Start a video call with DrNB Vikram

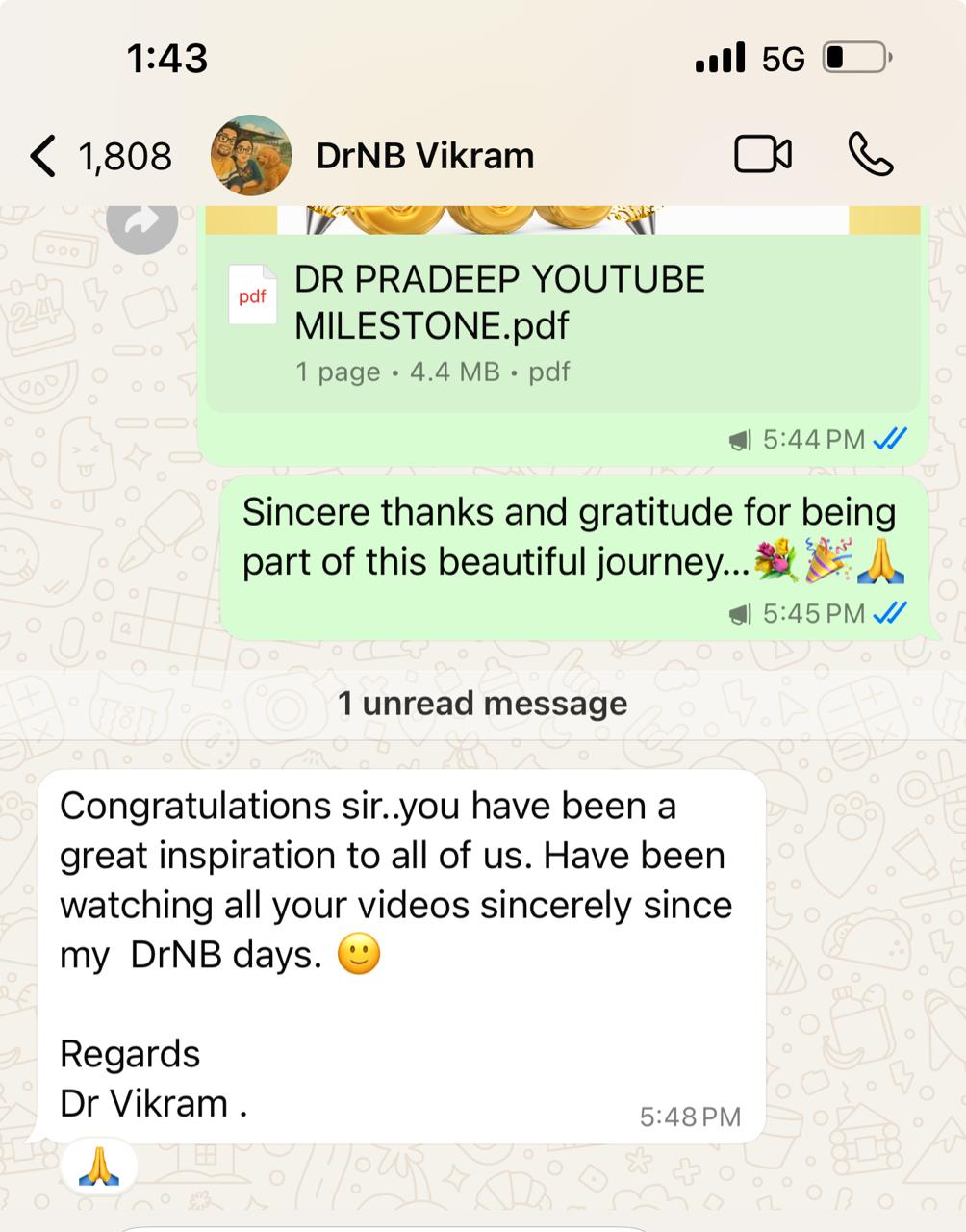(762, 155)
